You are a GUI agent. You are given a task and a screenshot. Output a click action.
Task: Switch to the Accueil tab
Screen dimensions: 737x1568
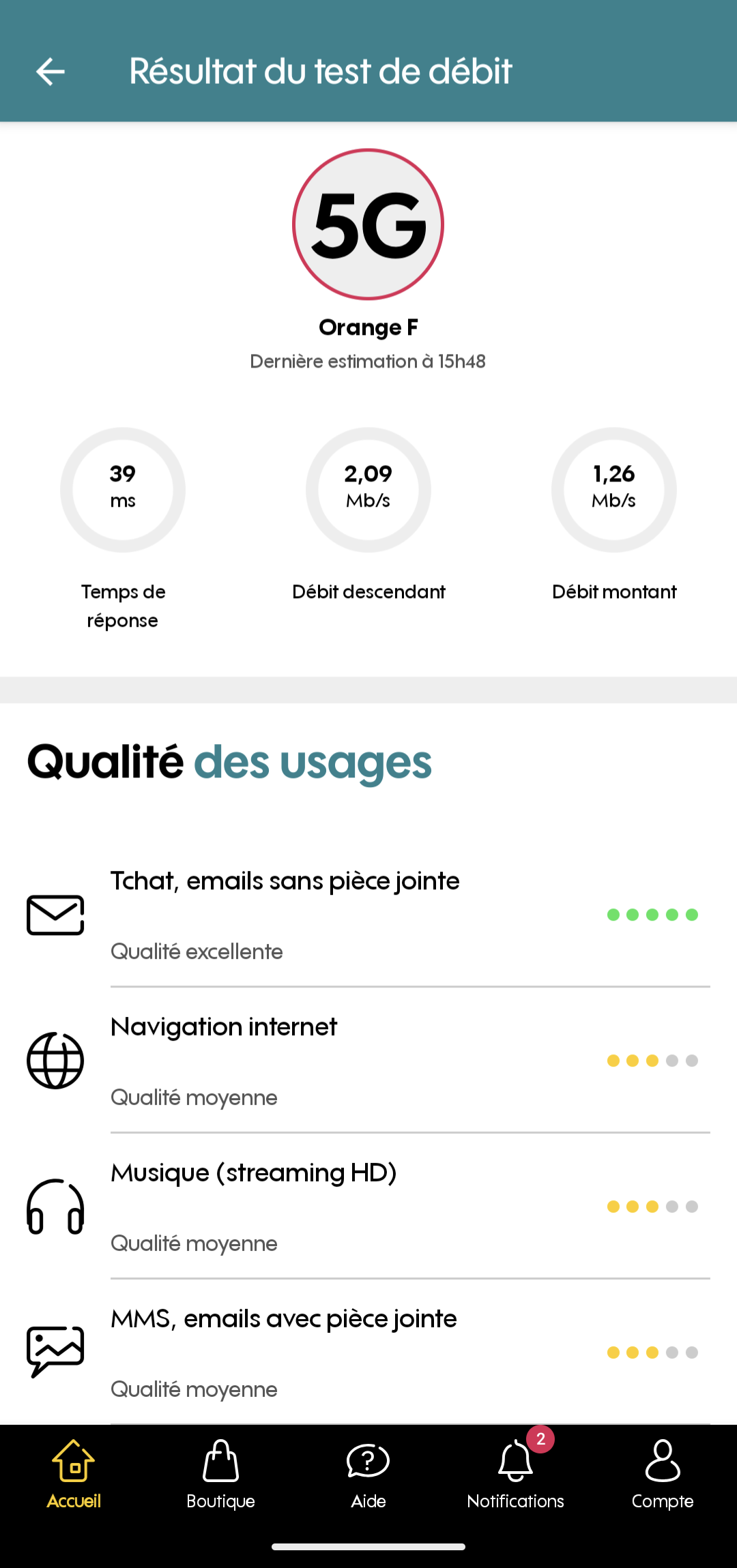point(74,1474)
